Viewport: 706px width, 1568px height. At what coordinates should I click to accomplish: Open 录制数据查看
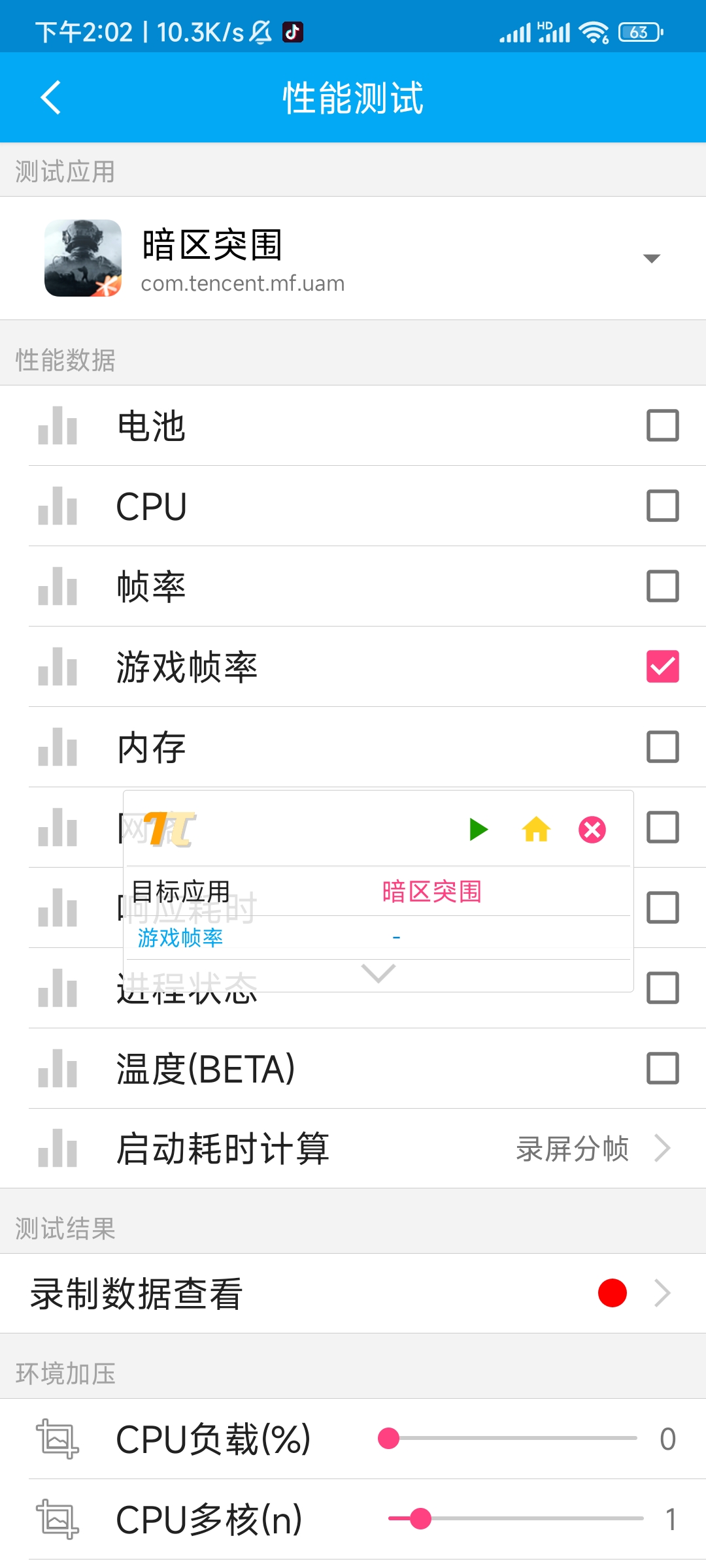pyautogui.click(x=353, y=1294)
